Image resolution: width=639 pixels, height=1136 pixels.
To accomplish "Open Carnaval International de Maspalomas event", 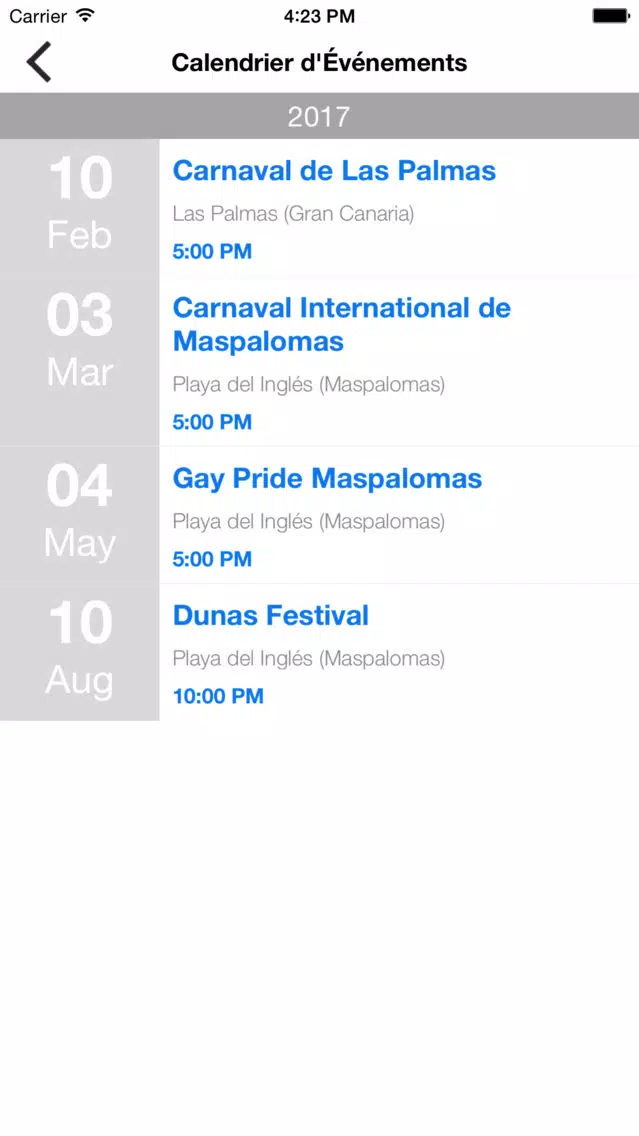I will click(x=320, y=361).
